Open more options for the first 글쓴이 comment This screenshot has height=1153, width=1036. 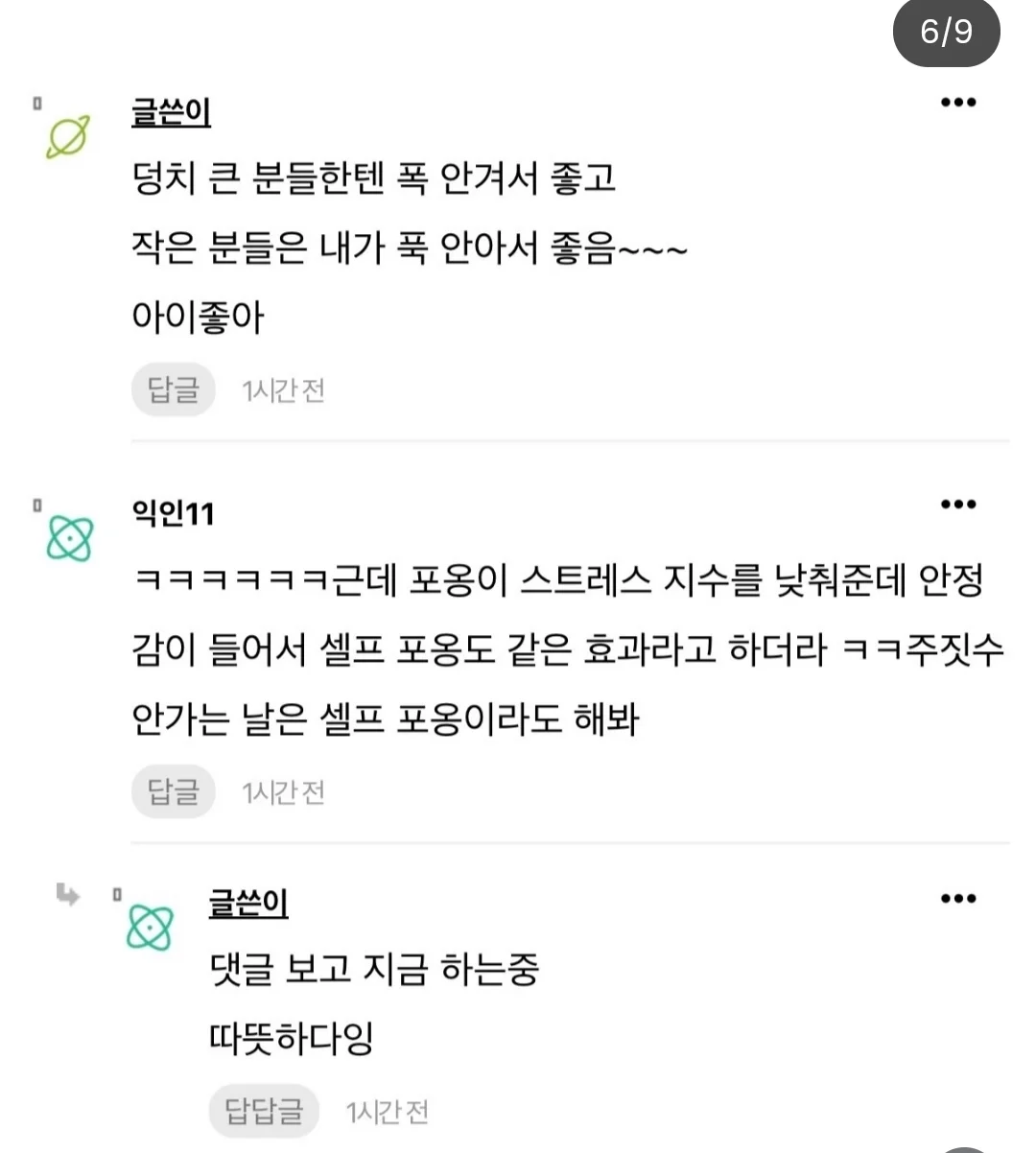tap(958, 102)
